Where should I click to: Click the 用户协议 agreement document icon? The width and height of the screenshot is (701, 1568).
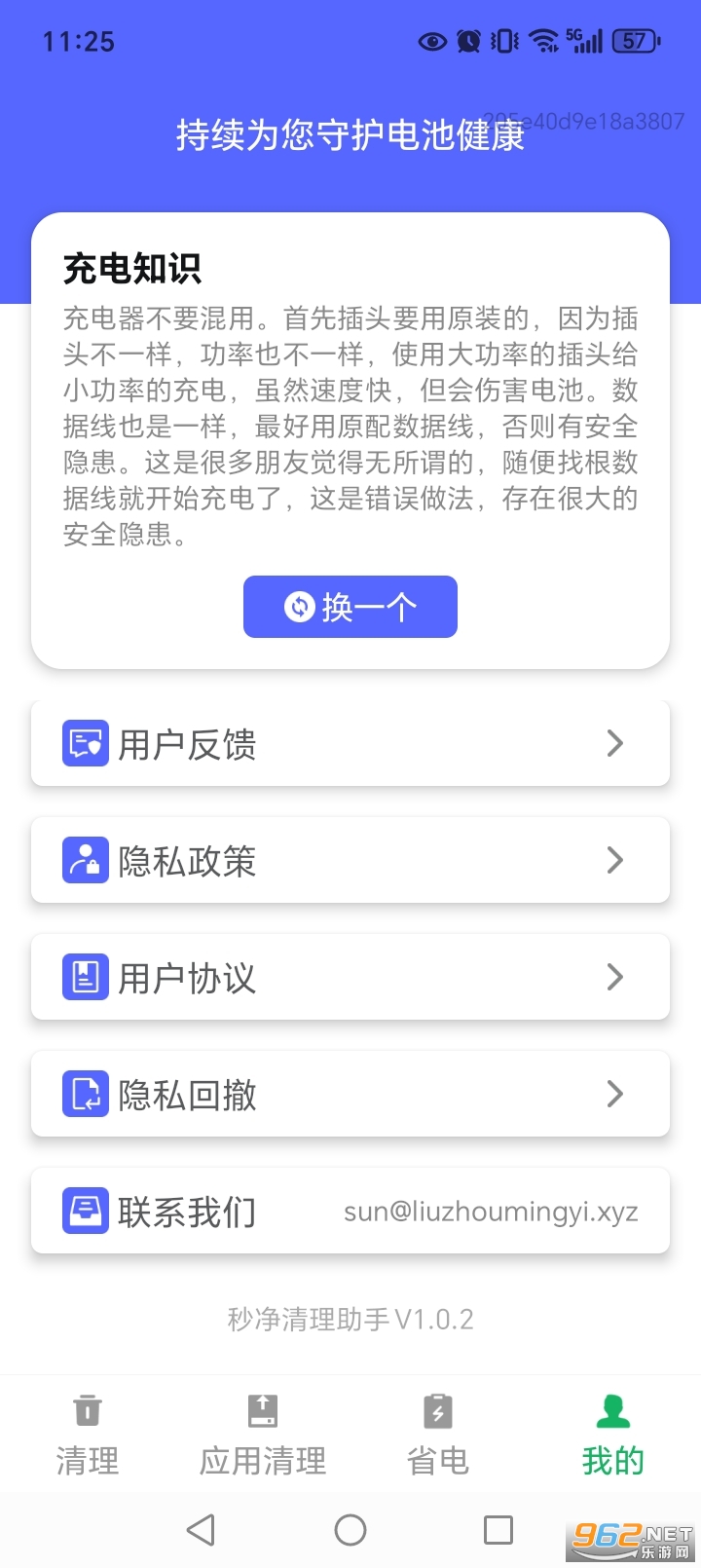(86, 977)
